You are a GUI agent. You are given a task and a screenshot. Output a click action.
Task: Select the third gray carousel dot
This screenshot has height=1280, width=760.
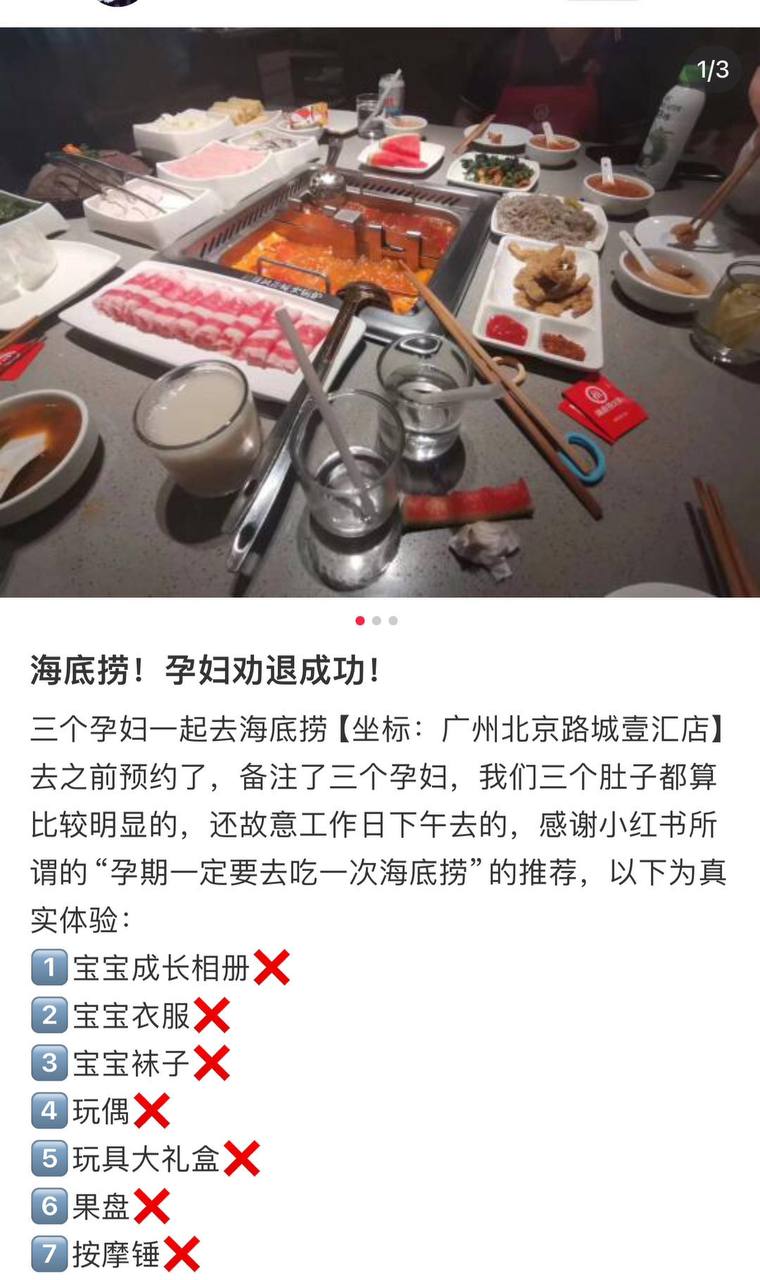[393, 620]
